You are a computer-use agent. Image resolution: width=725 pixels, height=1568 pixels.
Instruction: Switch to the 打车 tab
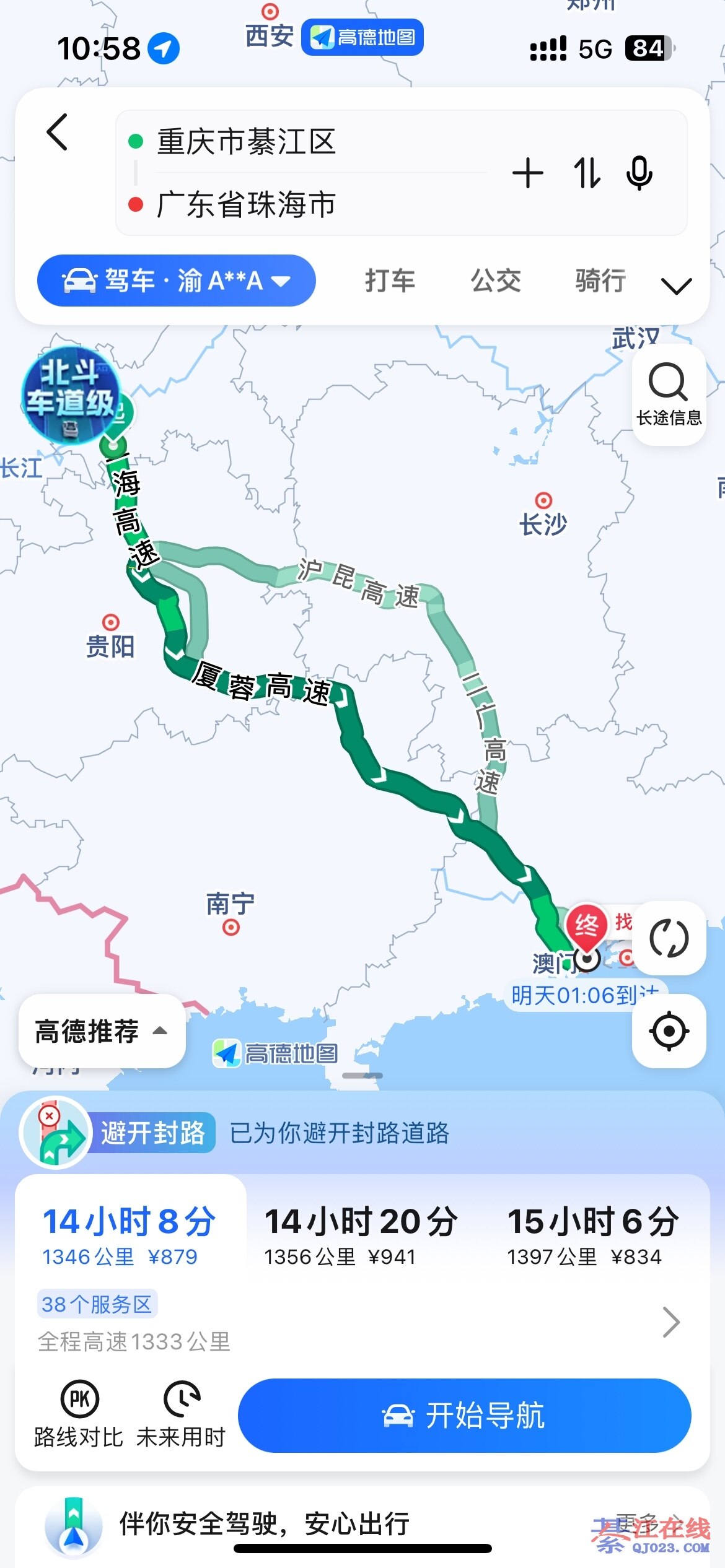coord(390,281)
